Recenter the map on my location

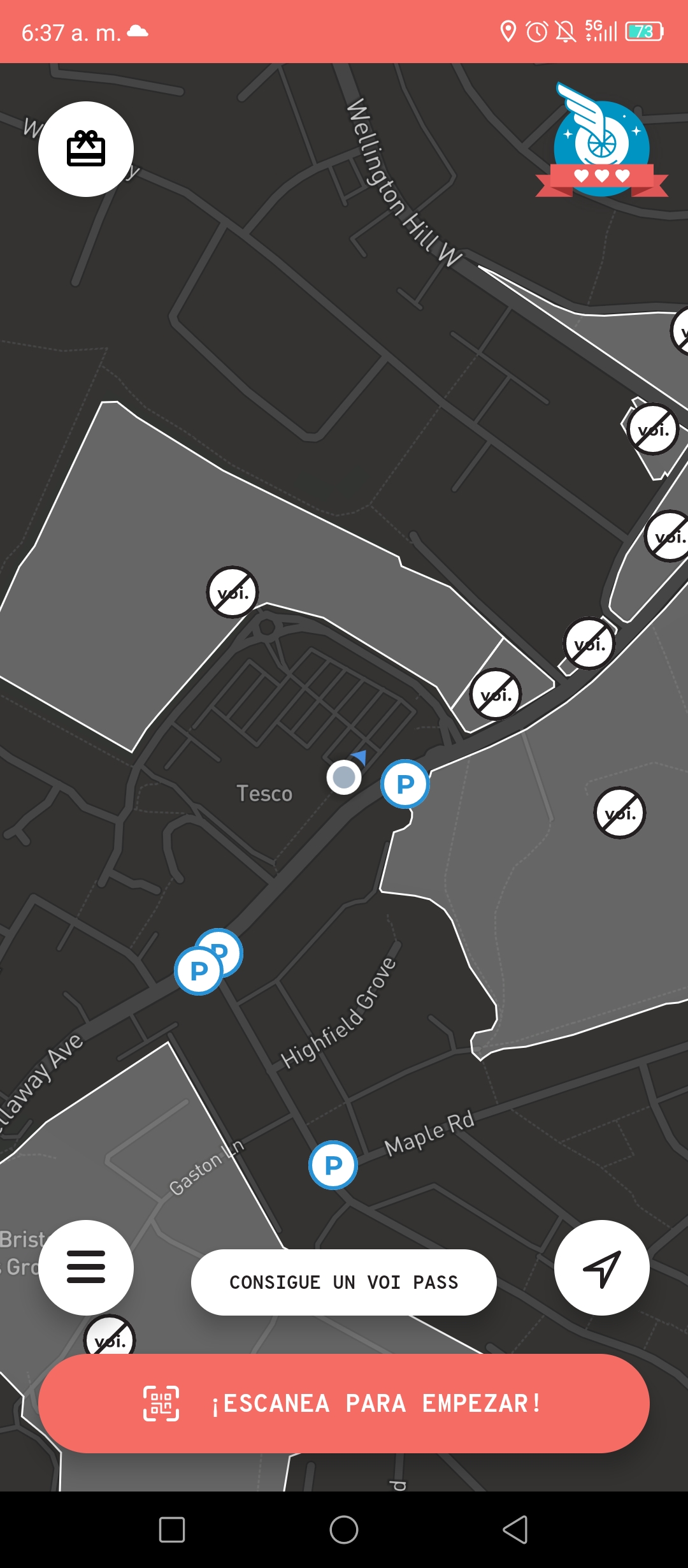[601, 1268]
